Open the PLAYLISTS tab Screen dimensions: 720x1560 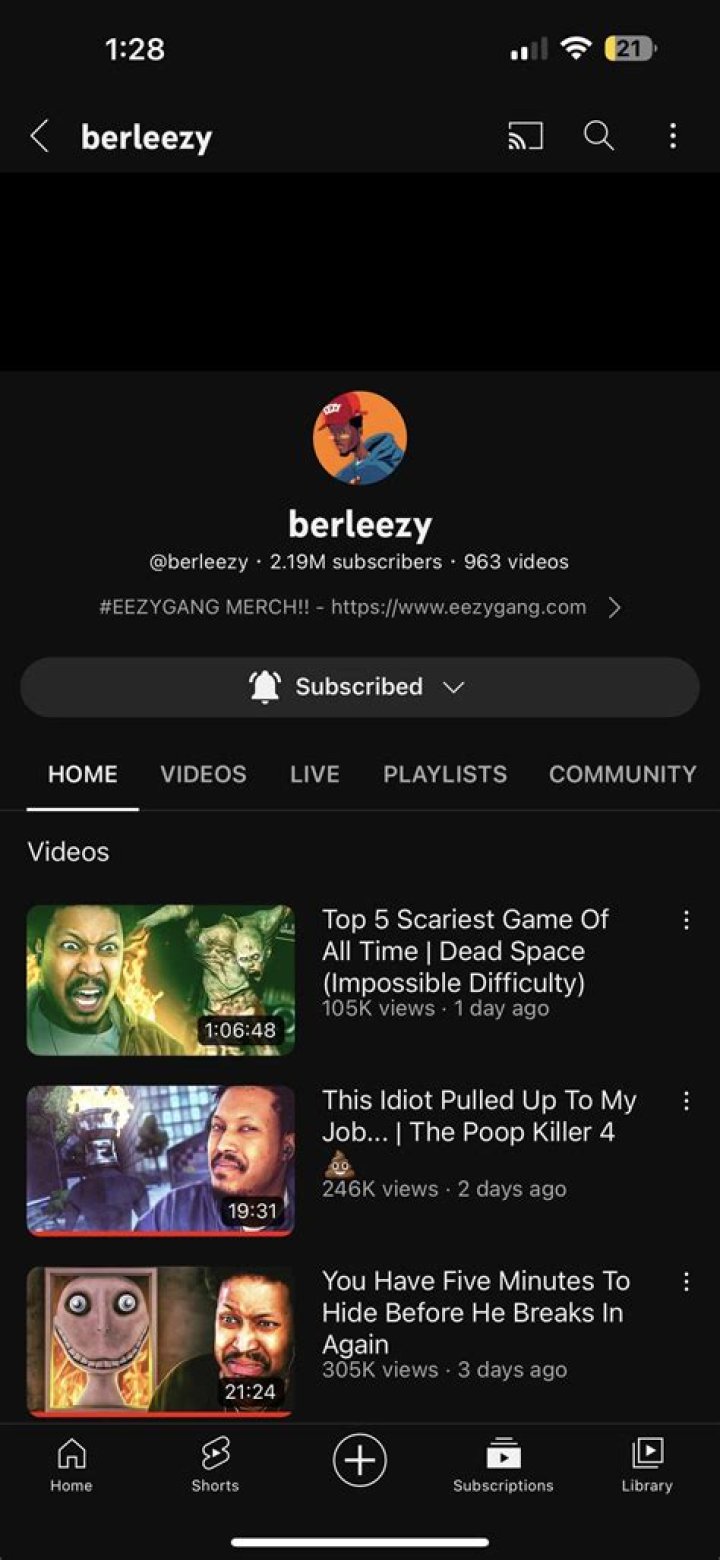[444, 774]
